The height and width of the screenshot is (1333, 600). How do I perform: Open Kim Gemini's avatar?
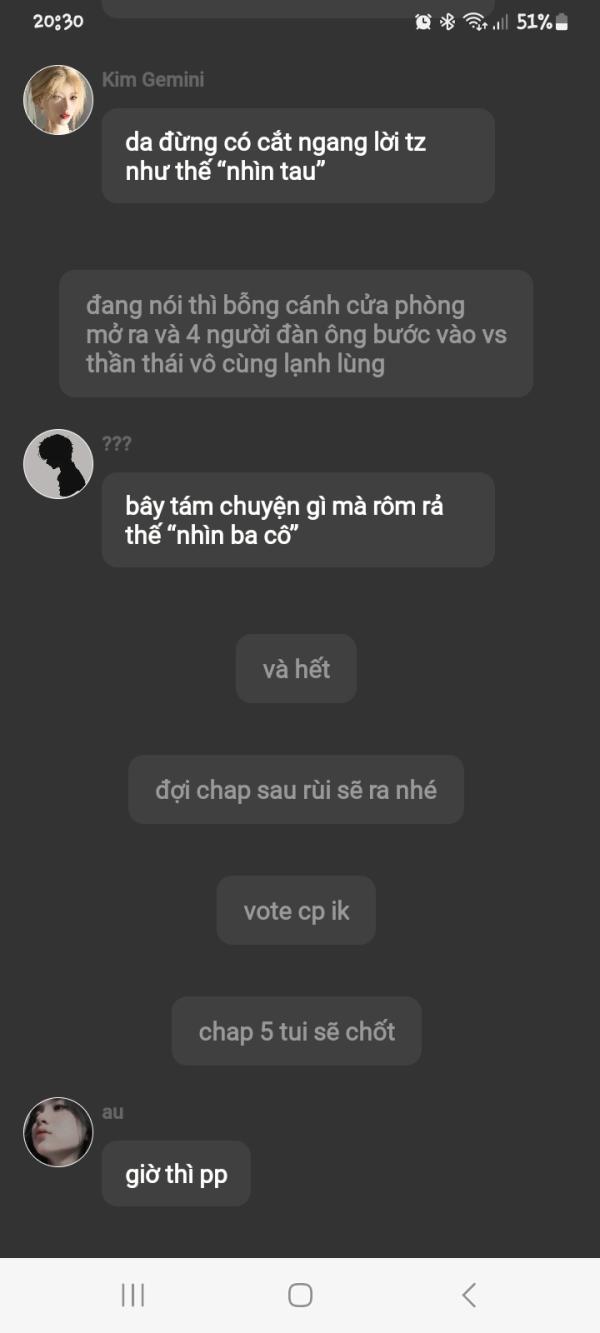(x=58, y=100)
